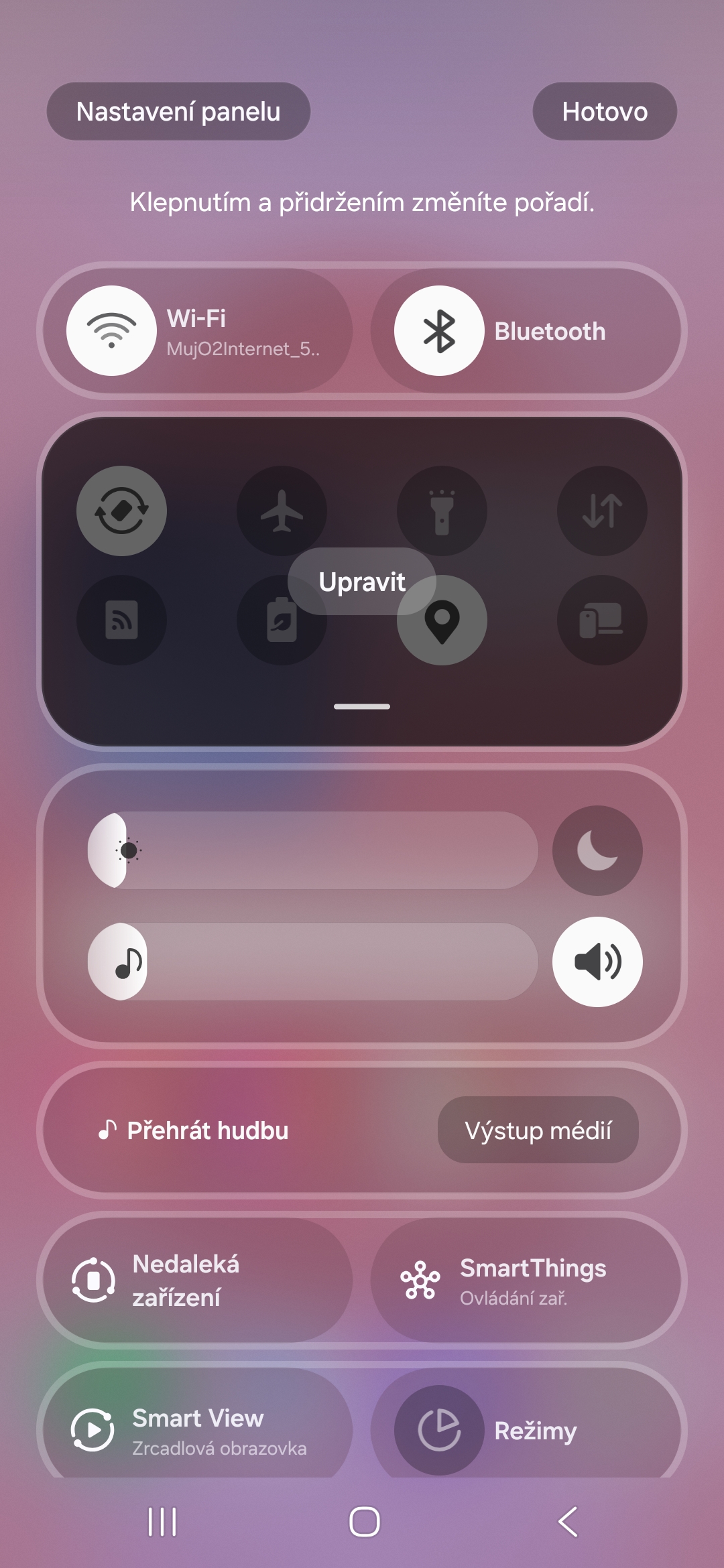724x1568 pixels.
Task: Tap the sound speaker button
Action: pos(597,962)
